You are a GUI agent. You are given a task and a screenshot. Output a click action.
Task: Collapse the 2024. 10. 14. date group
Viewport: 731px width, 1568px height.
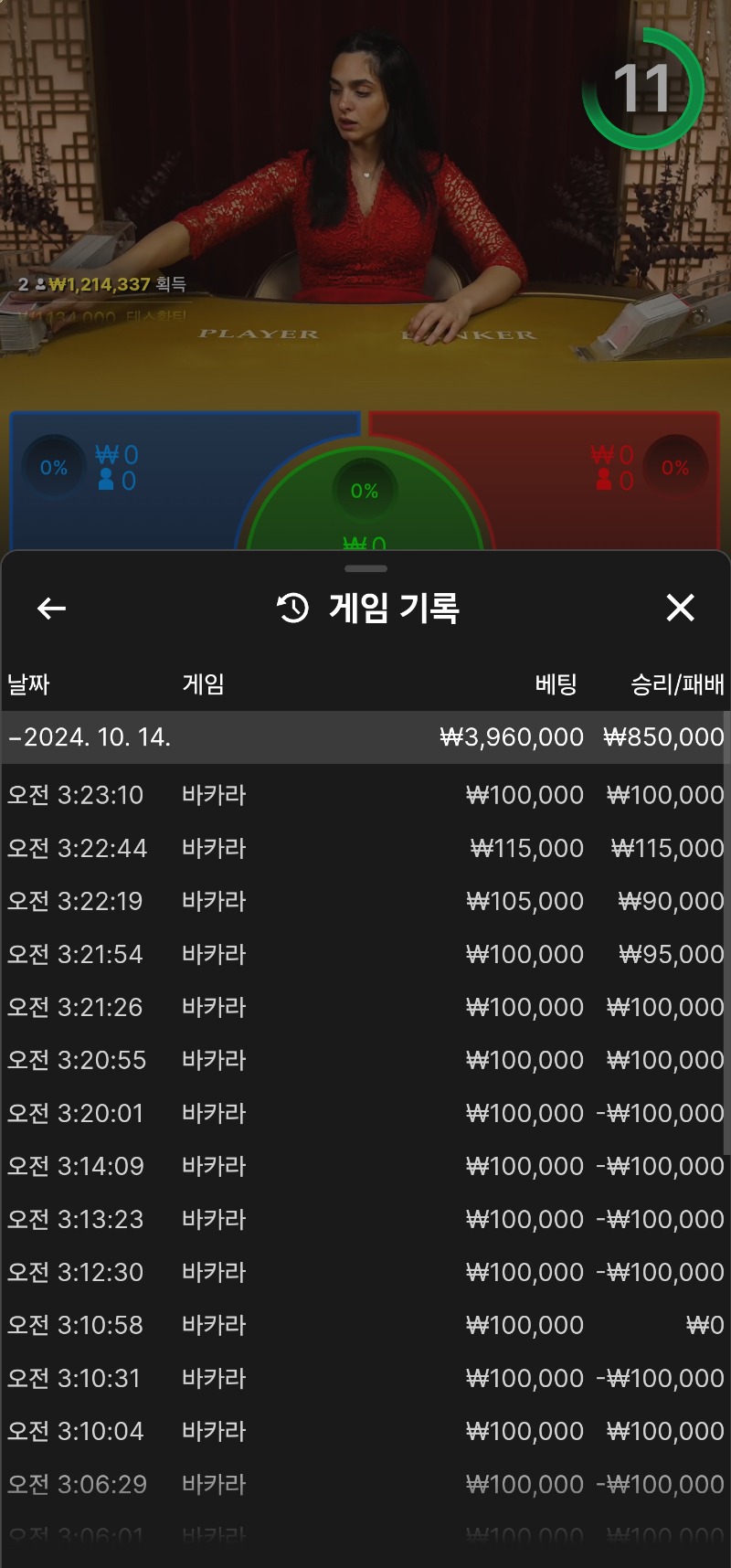[x=365, y=737]
